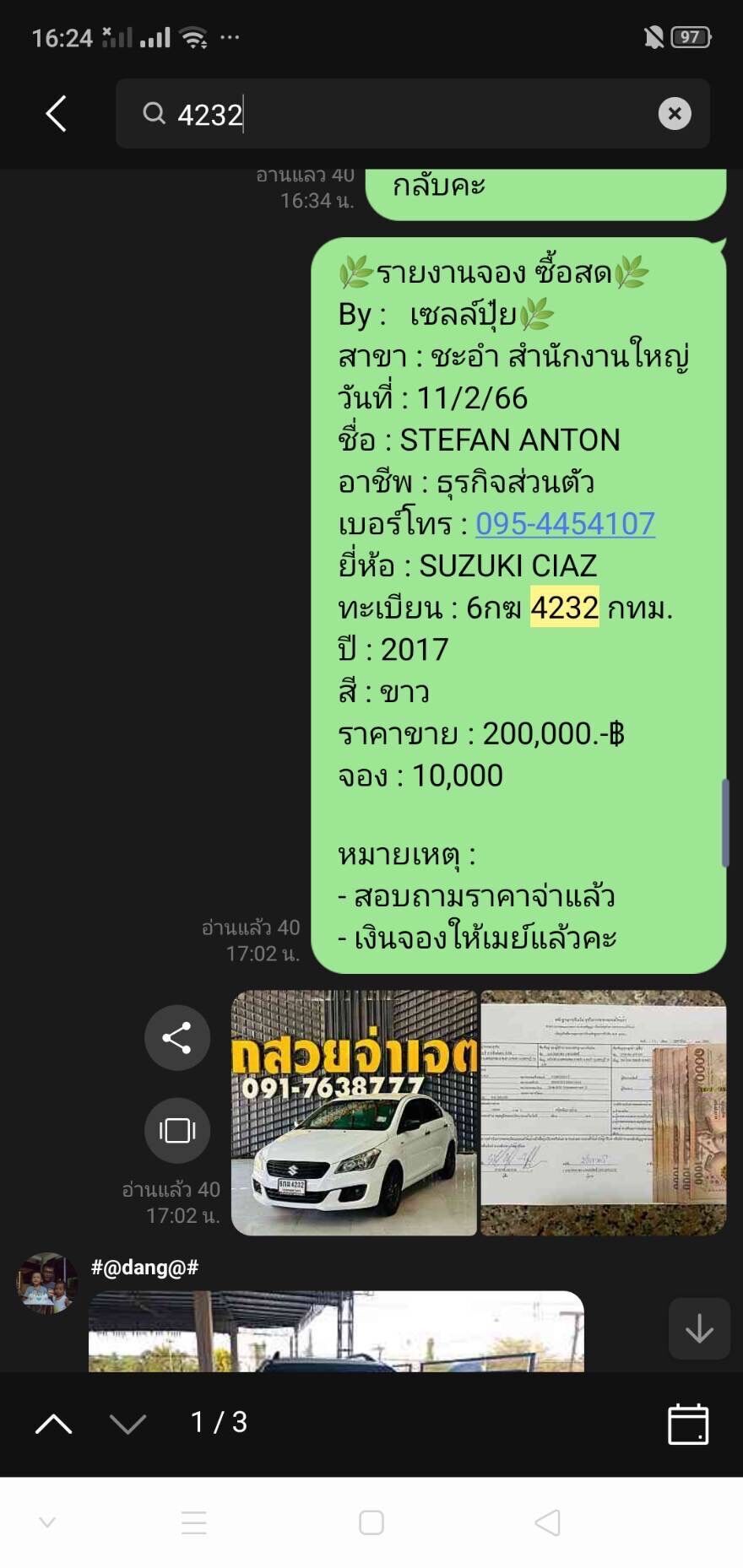Open the photo album view icon
The image size is (743, 1568).
click(x=177, y=1131)
